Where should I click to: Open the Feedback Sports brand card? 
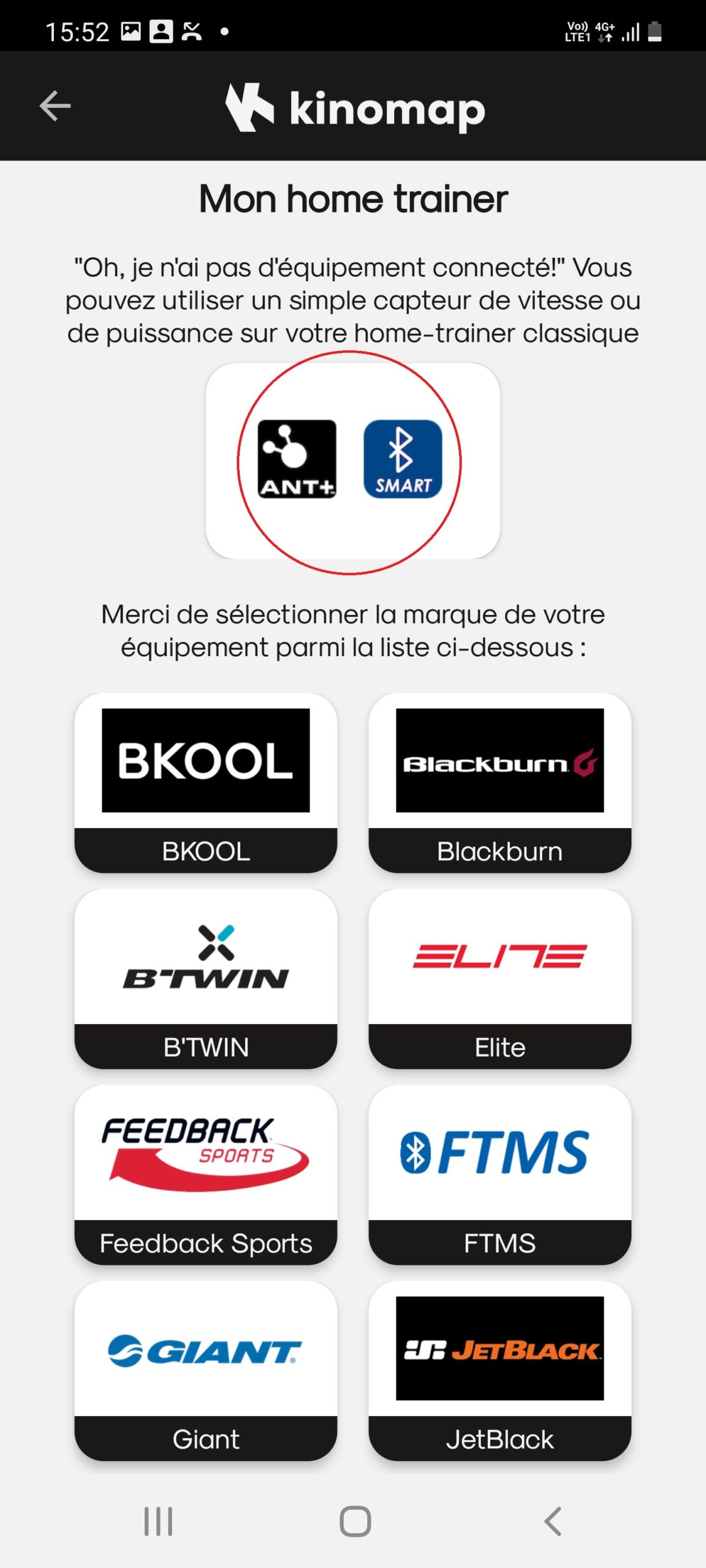pyautogui.click(x=206, y=1175)
